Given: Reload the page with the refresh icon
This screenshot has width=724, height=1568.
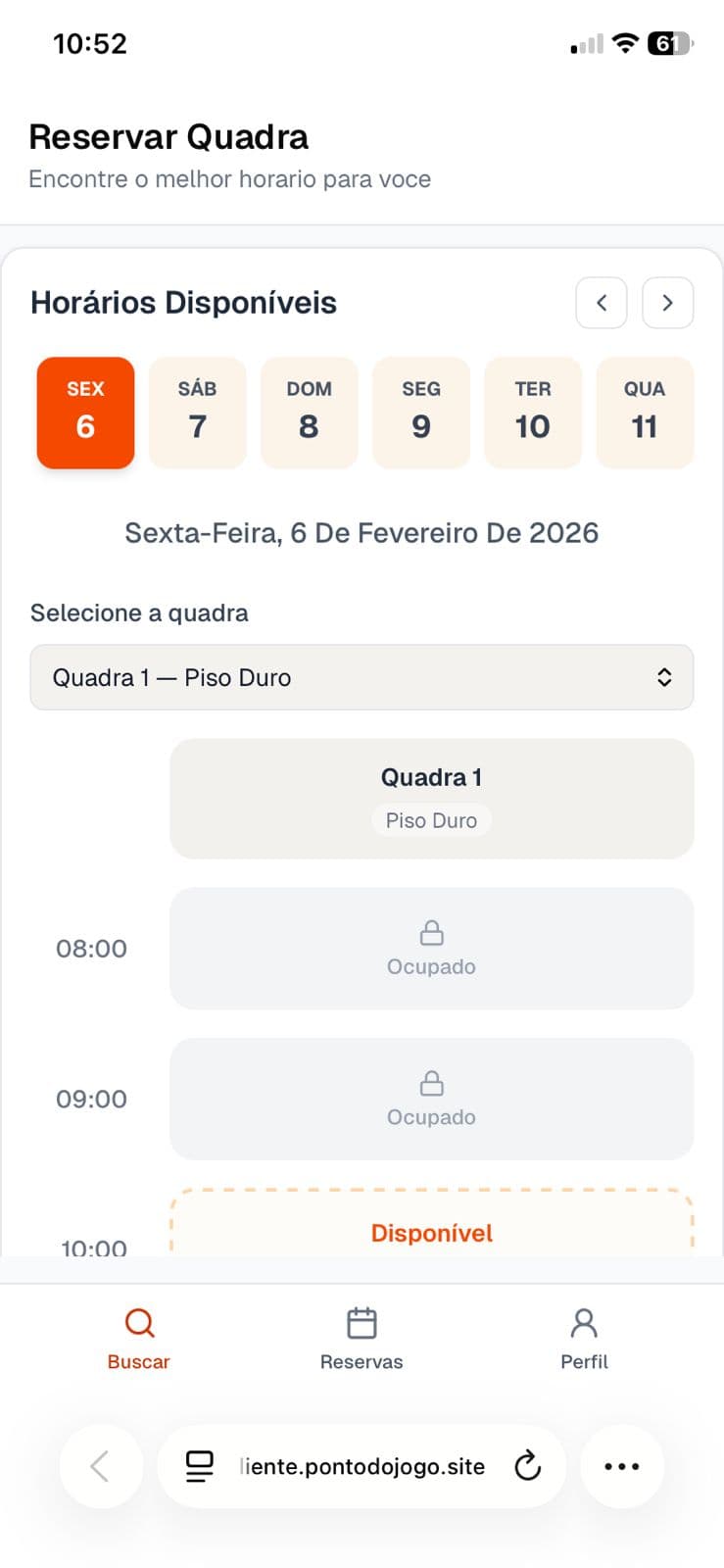Looking at the screenshot, I should pos(528,1466).
